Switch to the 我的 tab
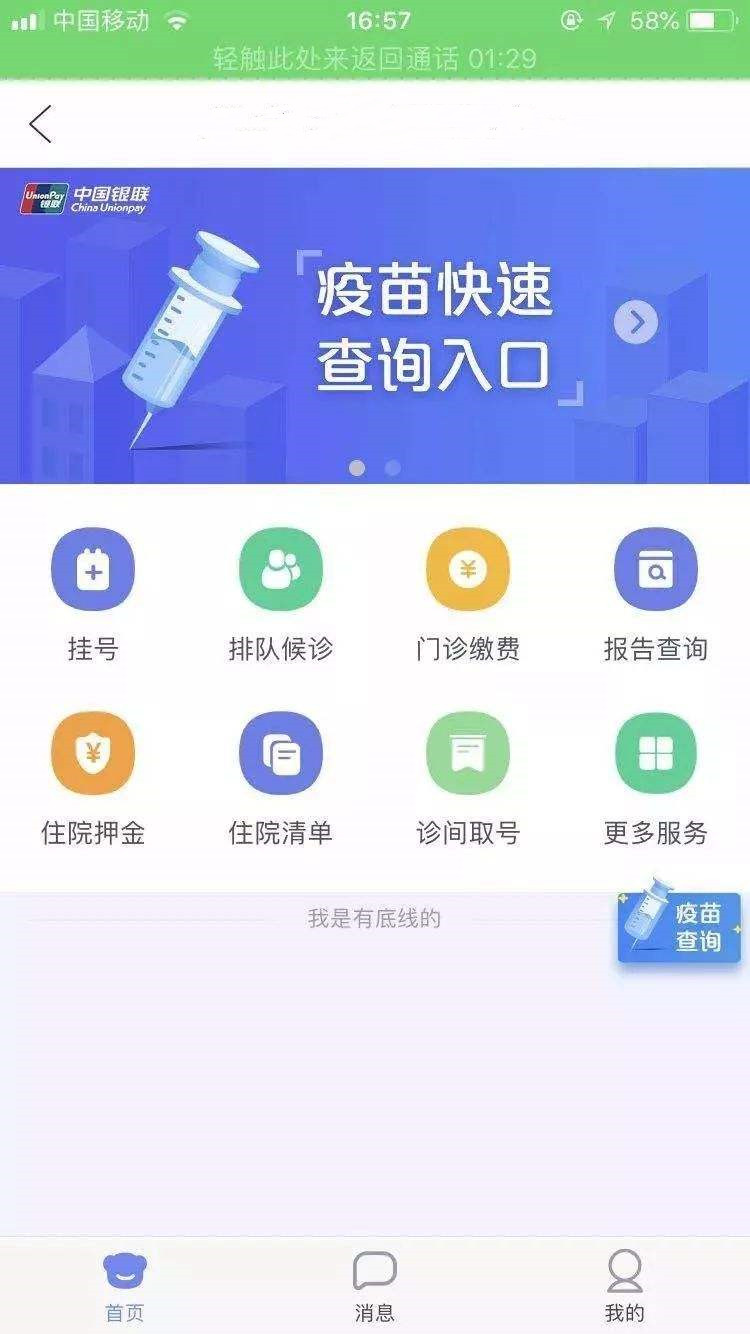The image size is (750, 1334). pos(625,1286)
